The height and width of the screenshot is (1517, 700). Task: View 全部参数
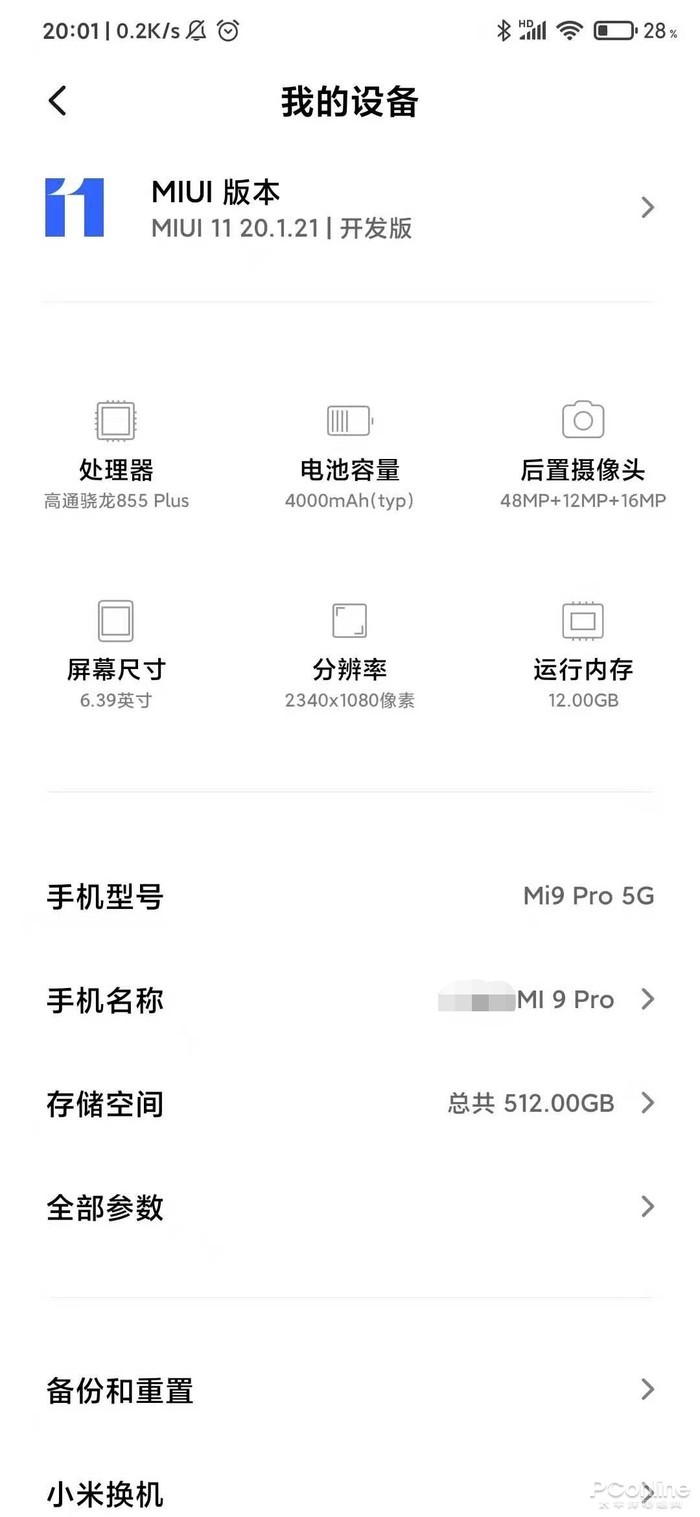point(348,1208)
